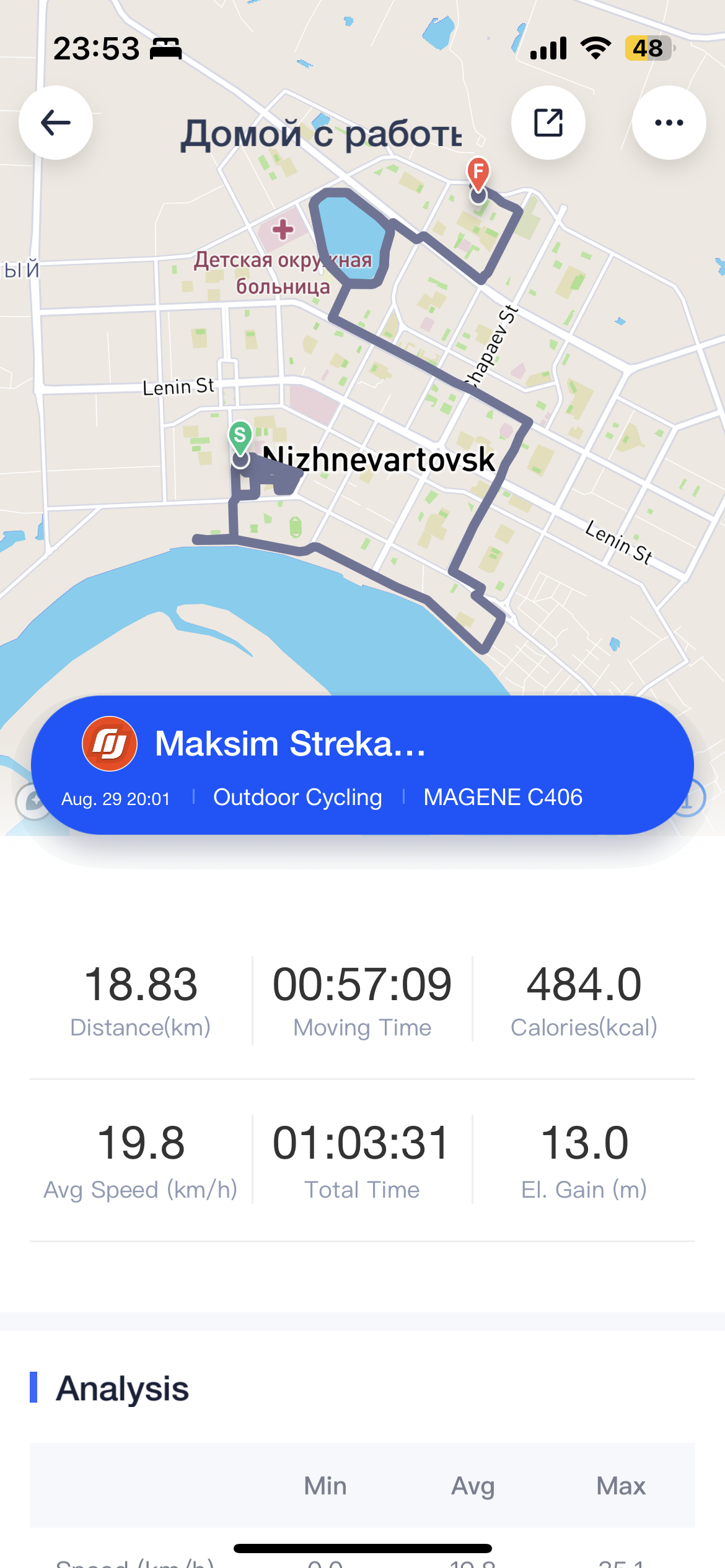Viewport: 725px width, 1568px height.
Task: Open the three-dot overflow menu
Action: (669, 123)
